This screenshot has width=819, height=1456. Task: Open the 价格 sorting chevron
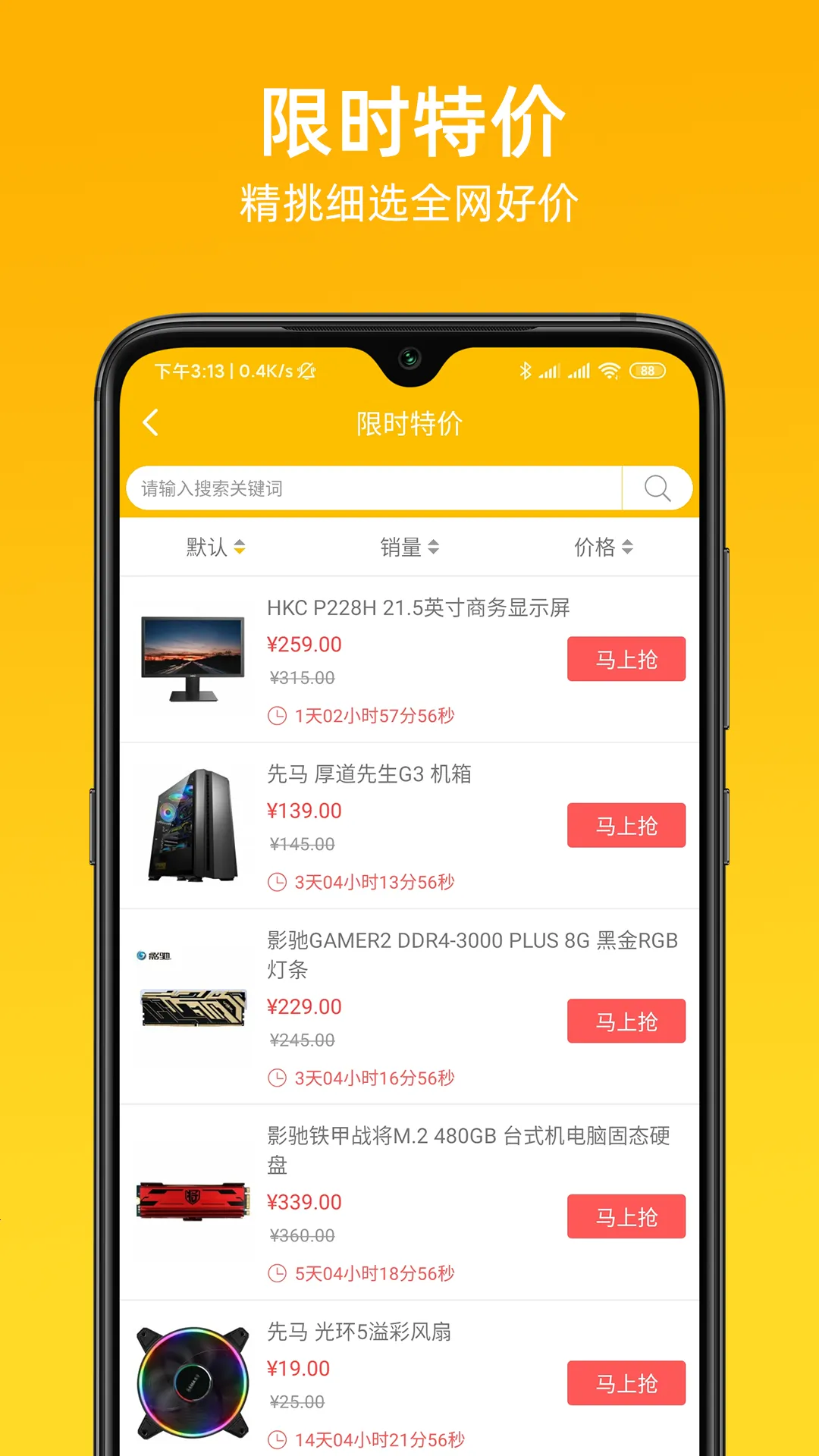627,547
